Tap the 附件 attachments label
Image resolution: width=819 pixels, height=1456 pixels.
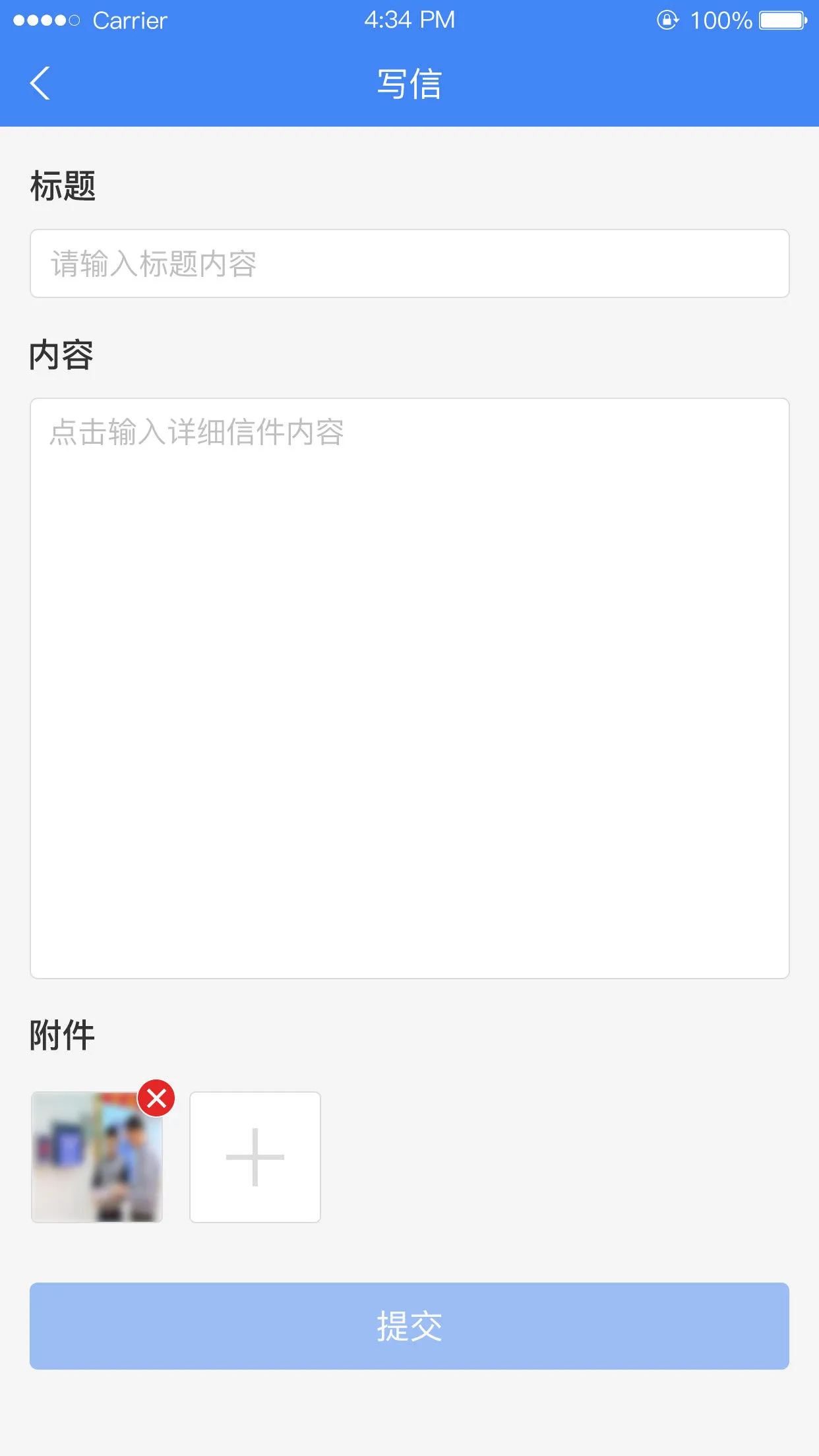(63, 1033)
